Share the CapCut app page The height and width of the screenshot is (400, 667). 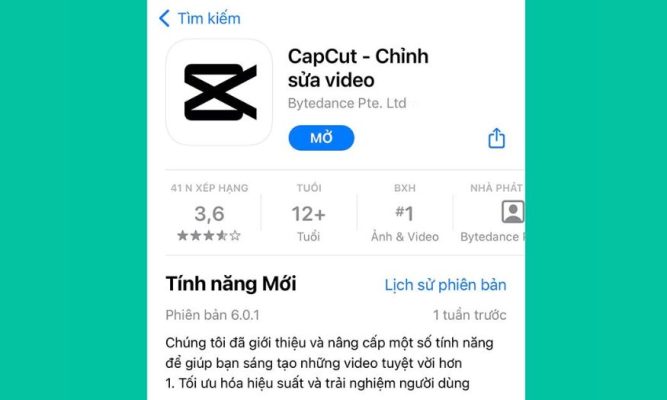(x=497, y=138)
